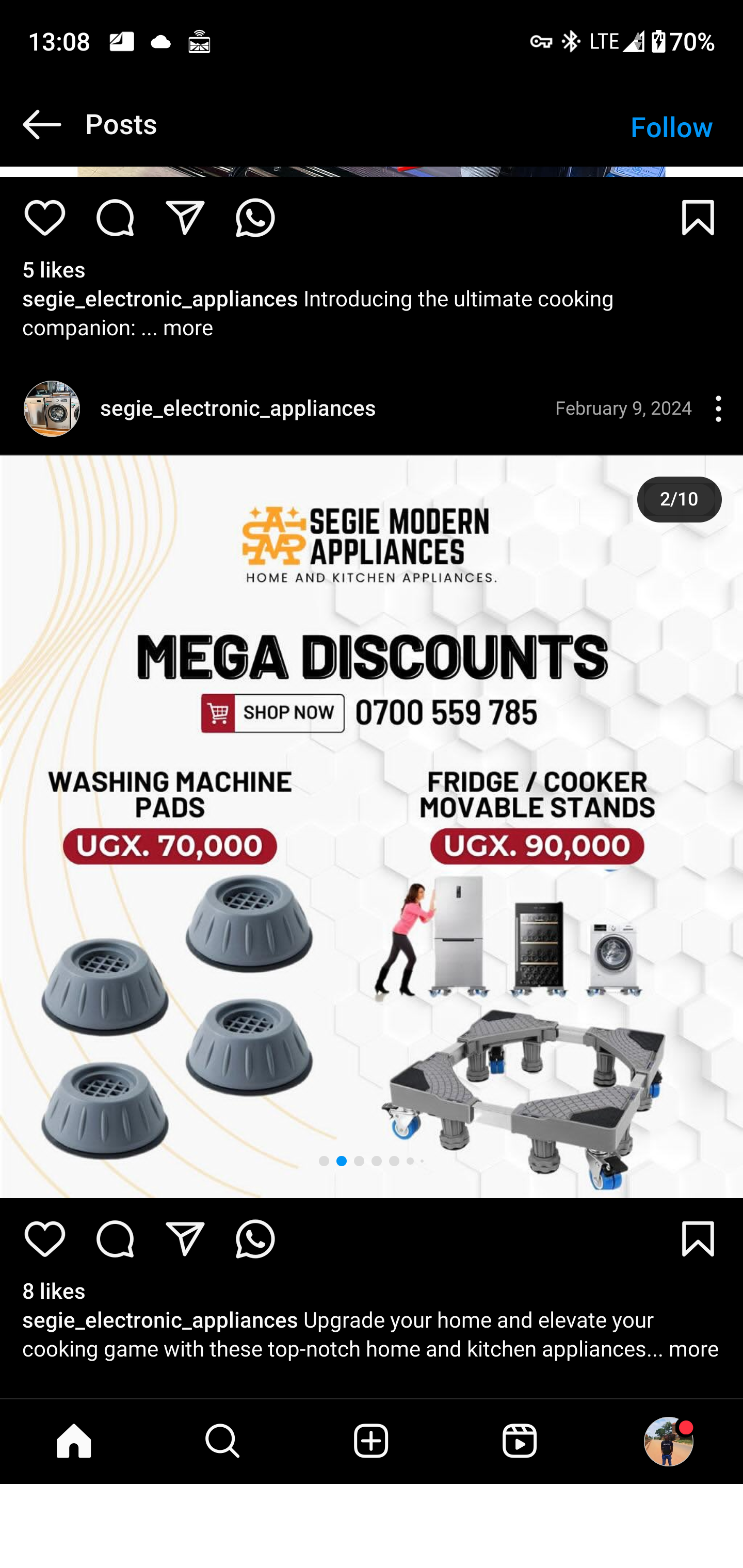Save the cooking companion post
Screen dimensions: 743x1568
point(697,218)
